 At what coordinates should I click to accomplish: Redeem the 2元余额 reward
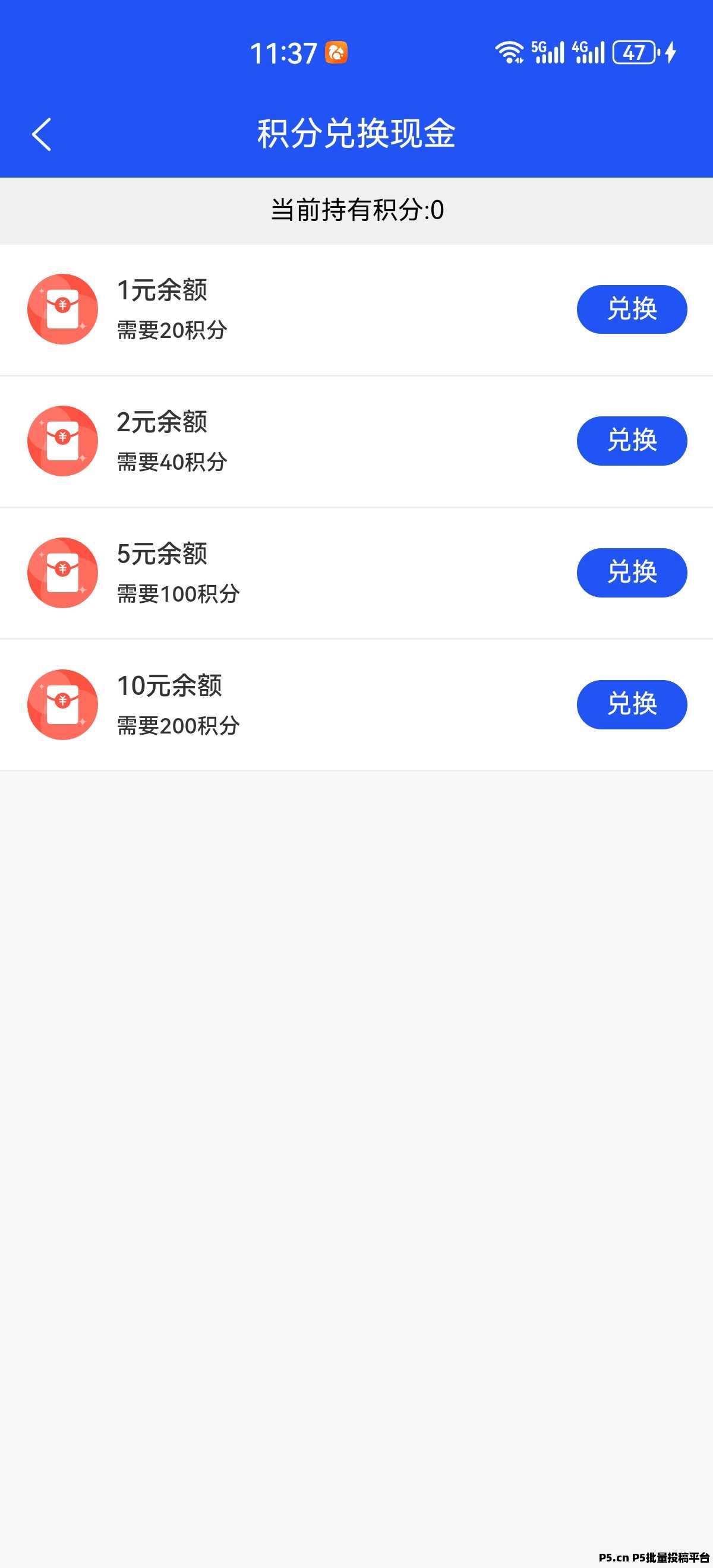tap(632, 441)
